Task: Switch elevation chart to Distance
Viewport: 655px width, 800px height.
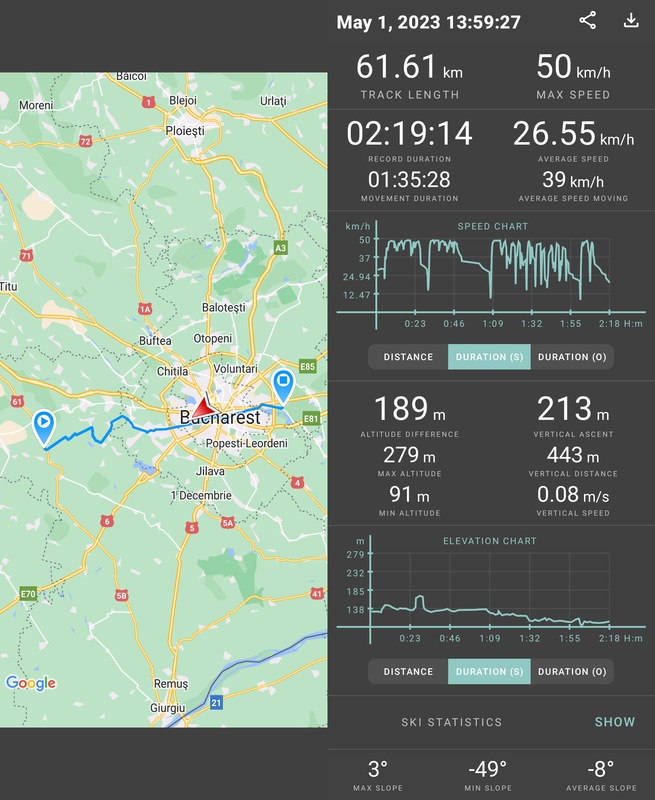Action: click(x=408, y=672)
